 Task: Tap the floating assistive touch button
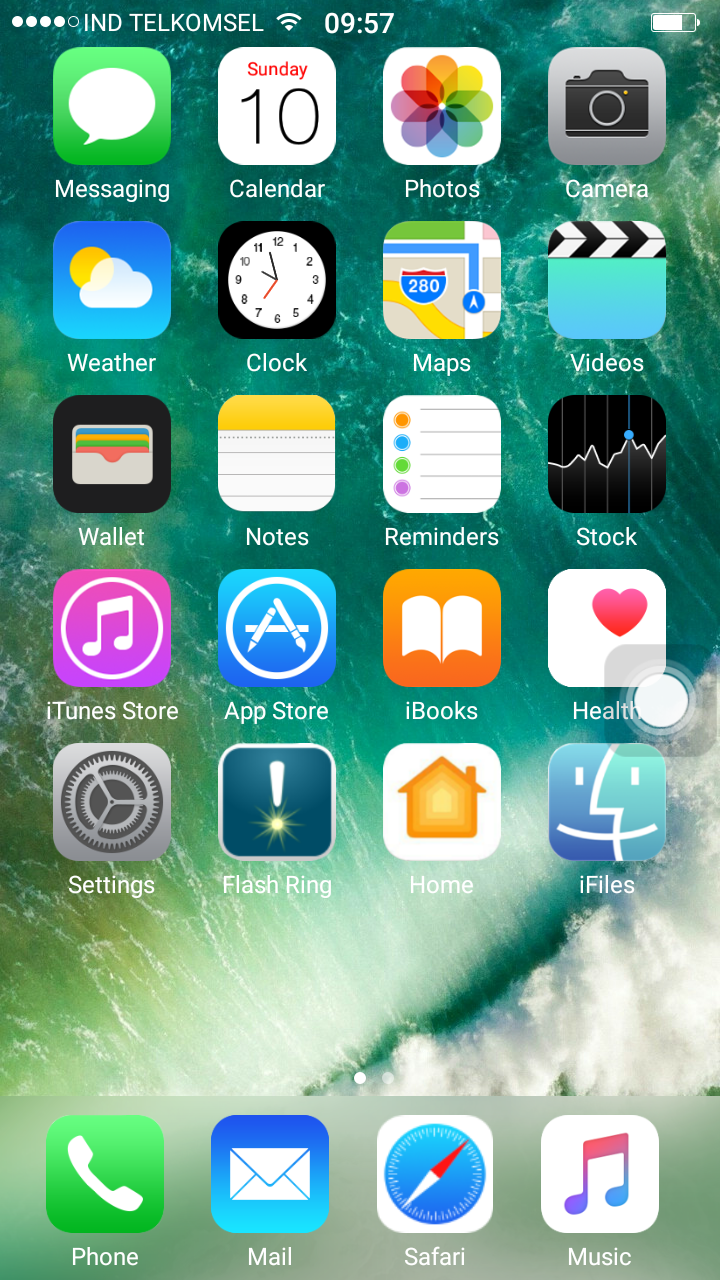(662, 700)
